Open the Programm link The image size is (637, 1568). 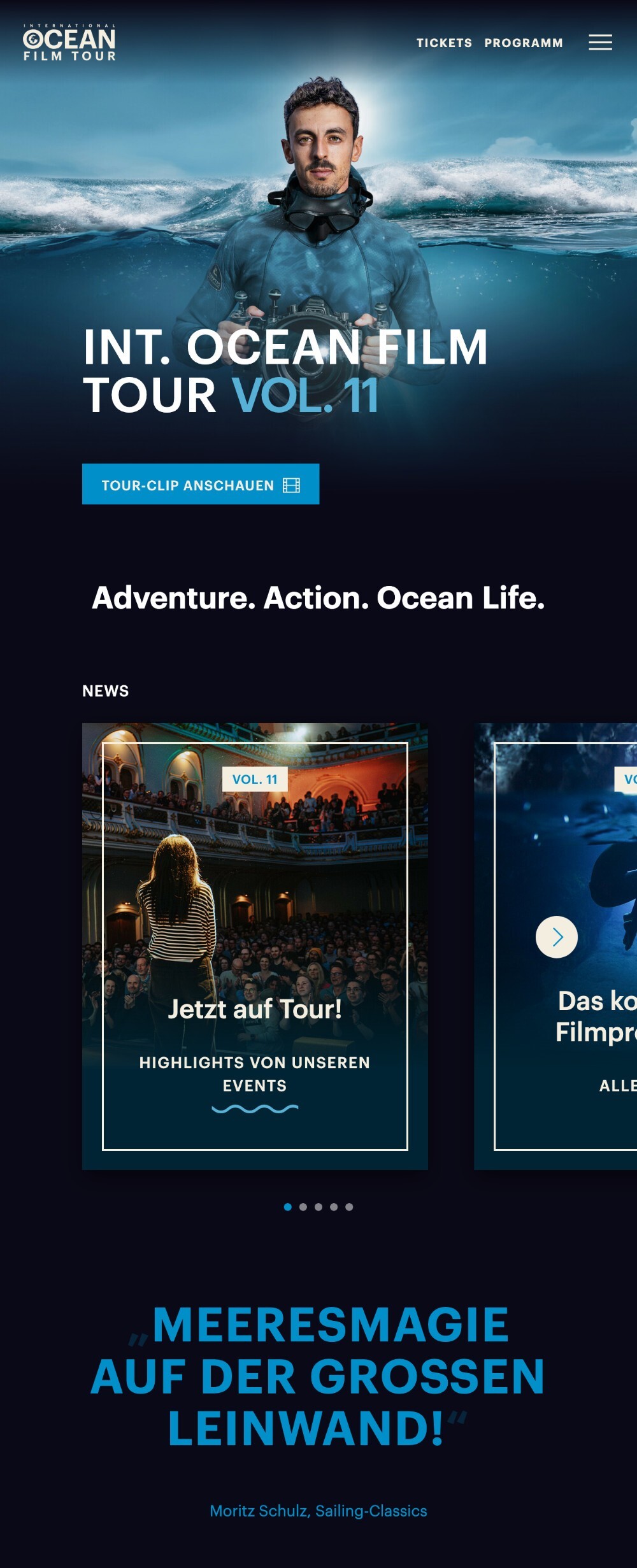click(x=524, y=43)
